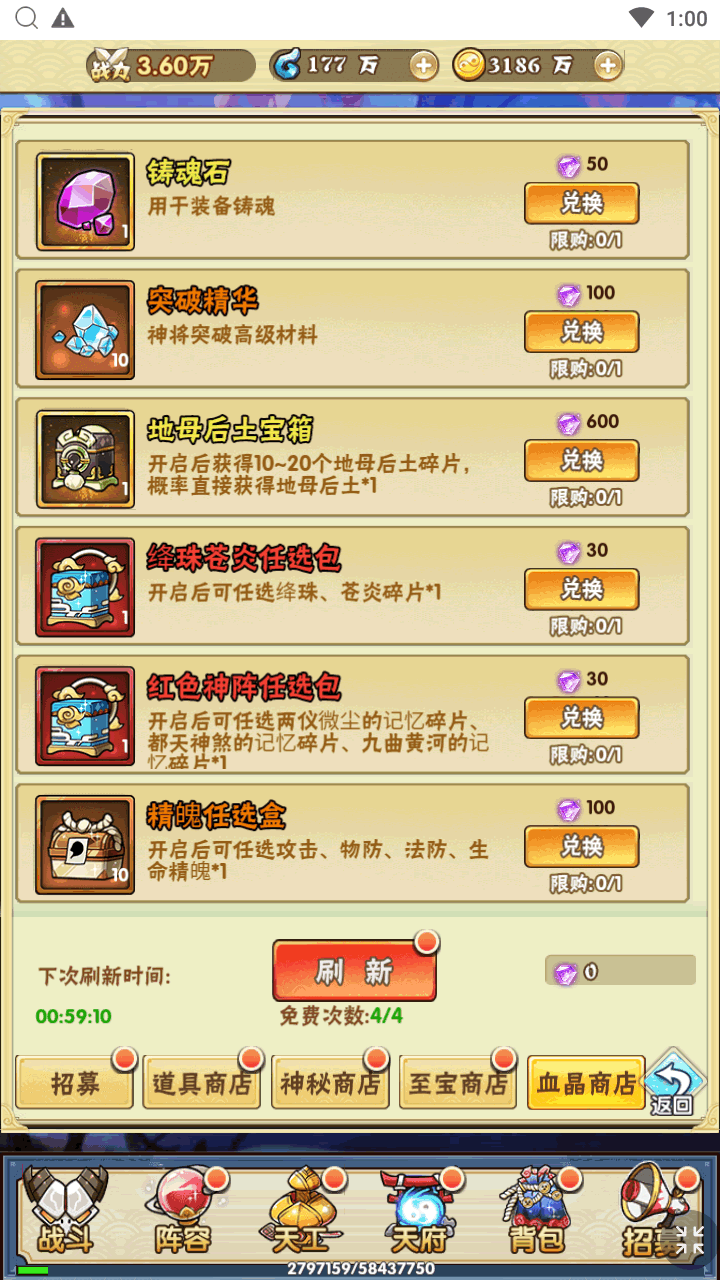720x1280 pixels.
Task: Switch to 神秘商店 tab
Action: 330,1083
